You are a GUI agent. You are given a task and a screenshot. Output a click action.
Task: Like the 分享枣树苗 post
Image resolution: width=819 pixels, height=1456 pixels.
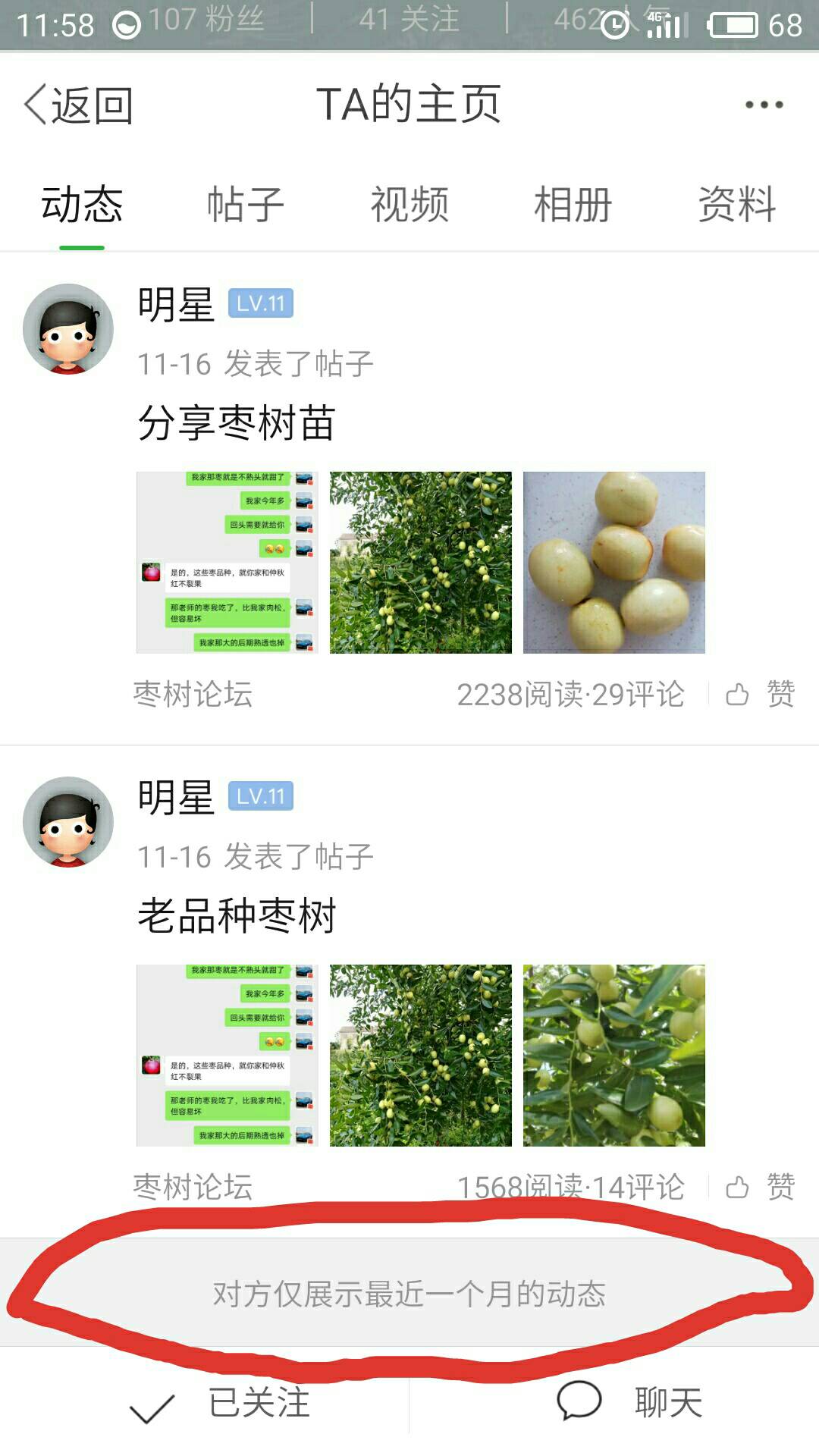[x=761, y=694]
